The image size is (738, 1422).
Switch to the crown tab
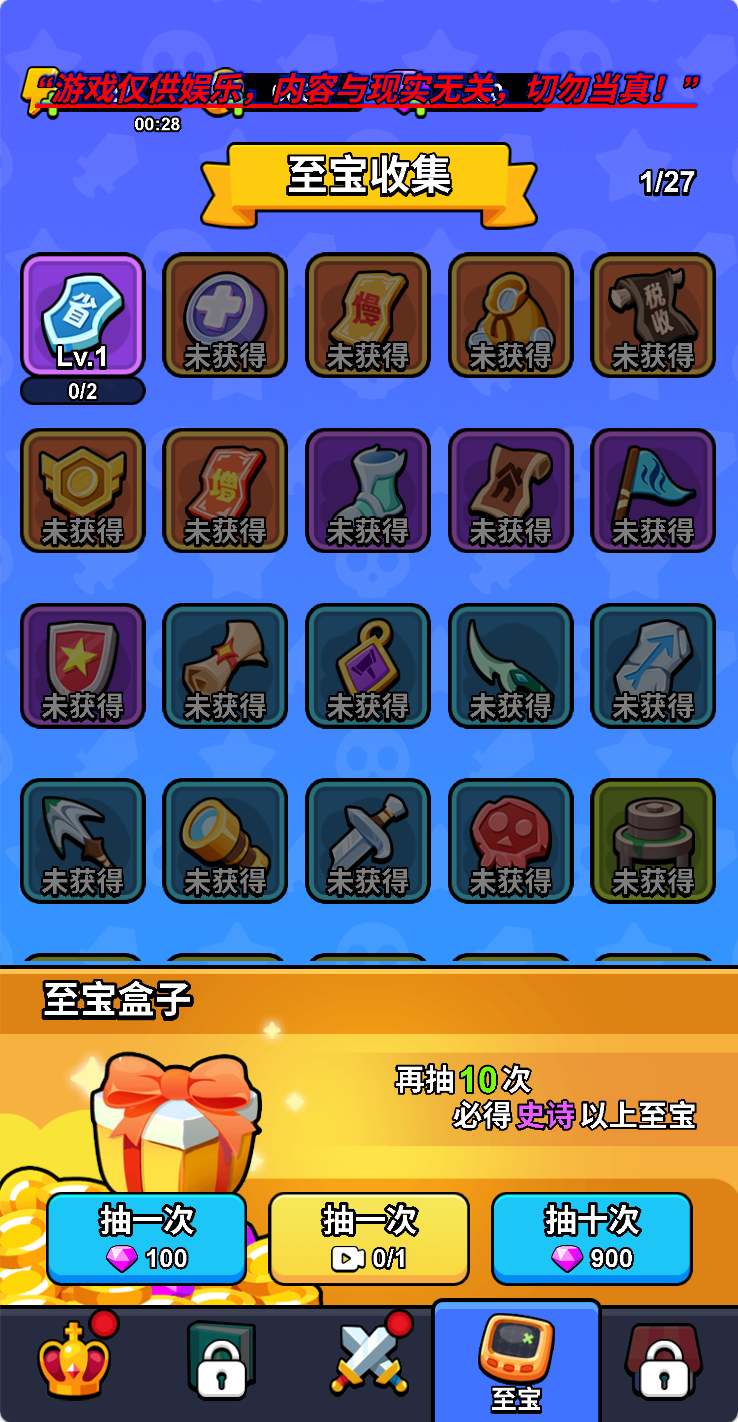(75, 1362)
